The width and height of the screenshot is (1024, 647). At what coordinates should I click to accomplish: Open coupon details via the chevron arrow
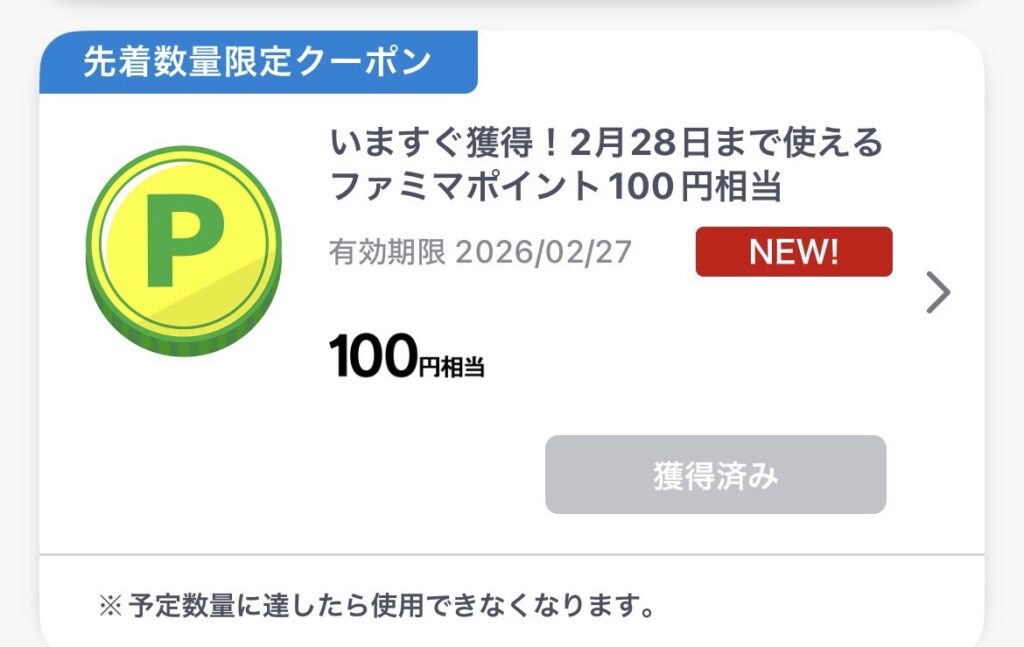click(937, 293)
